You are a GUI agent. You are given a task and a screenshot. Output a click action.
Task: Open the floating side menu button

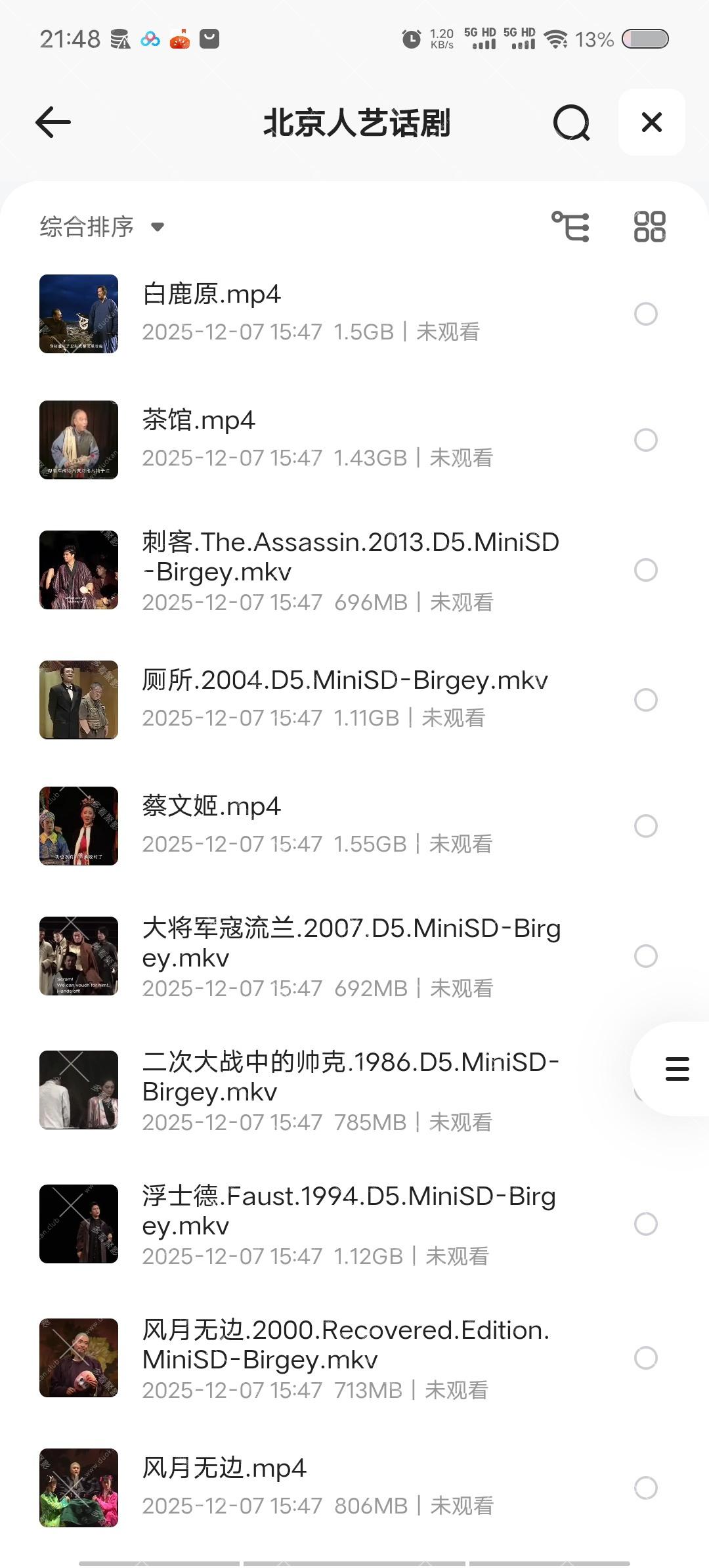(x=677, y=1069)
